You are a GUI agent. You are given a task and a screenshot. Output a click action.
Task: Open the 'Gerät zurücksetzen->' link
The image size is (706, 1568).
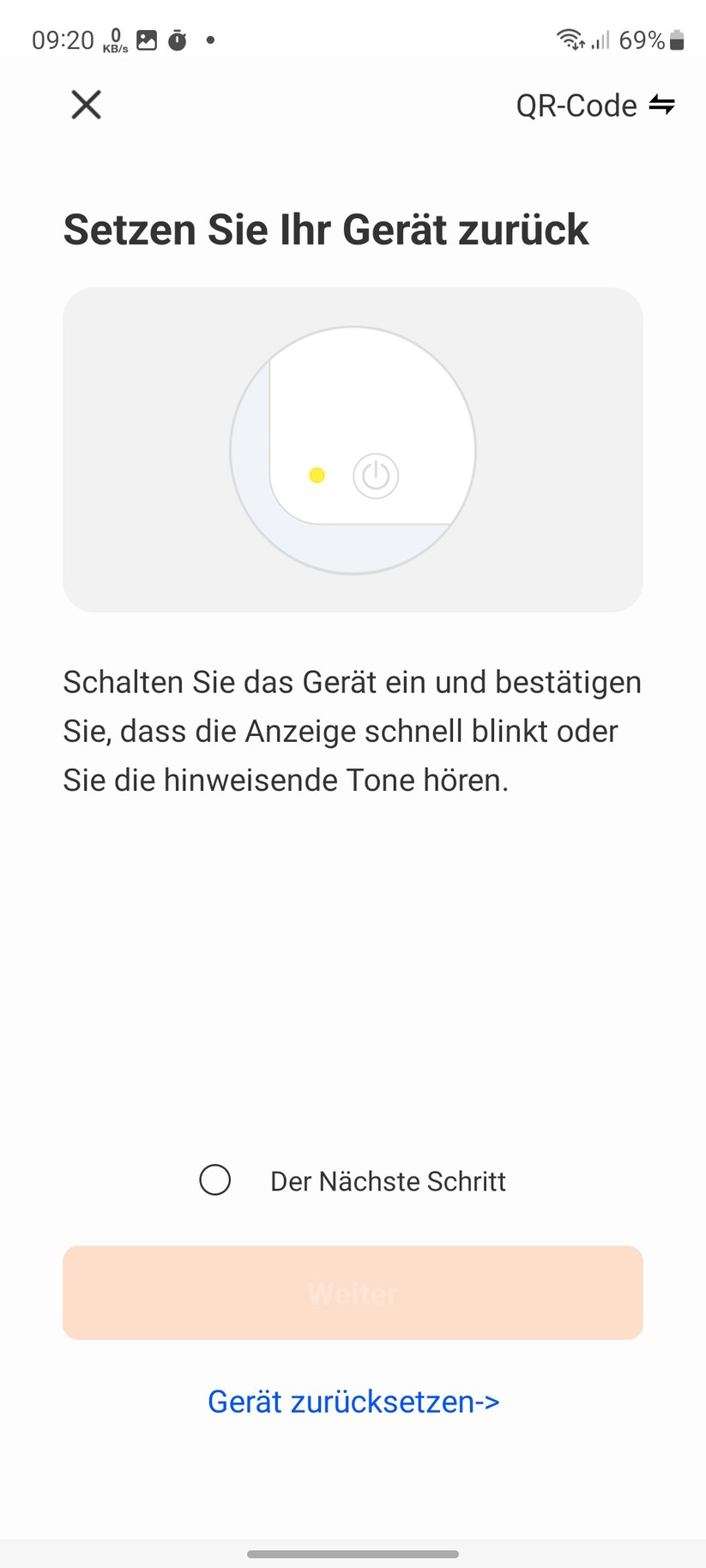353,1401
